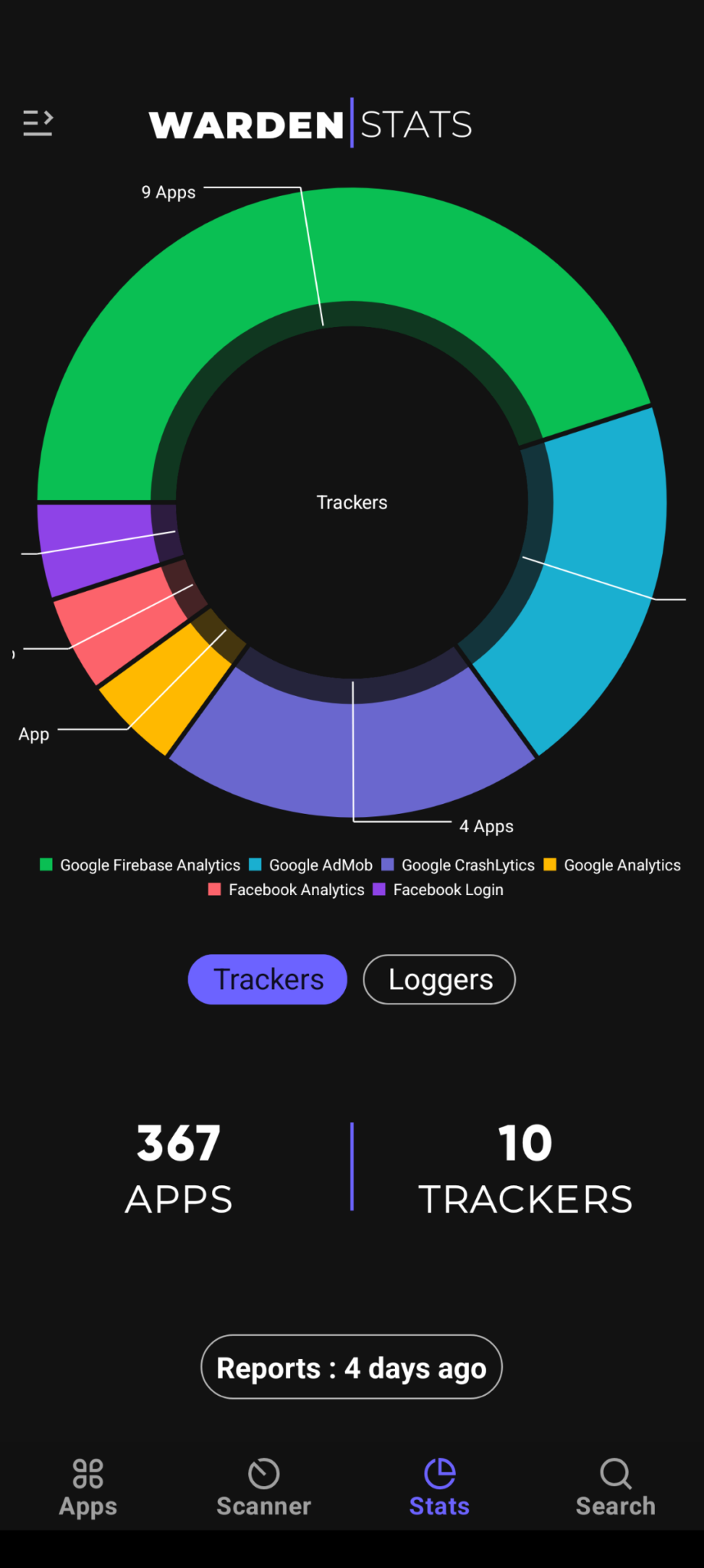The width and height of the screenshot is (704, 1568).
Task: Switch to the Loggers chip
Action: coord(439,979)
